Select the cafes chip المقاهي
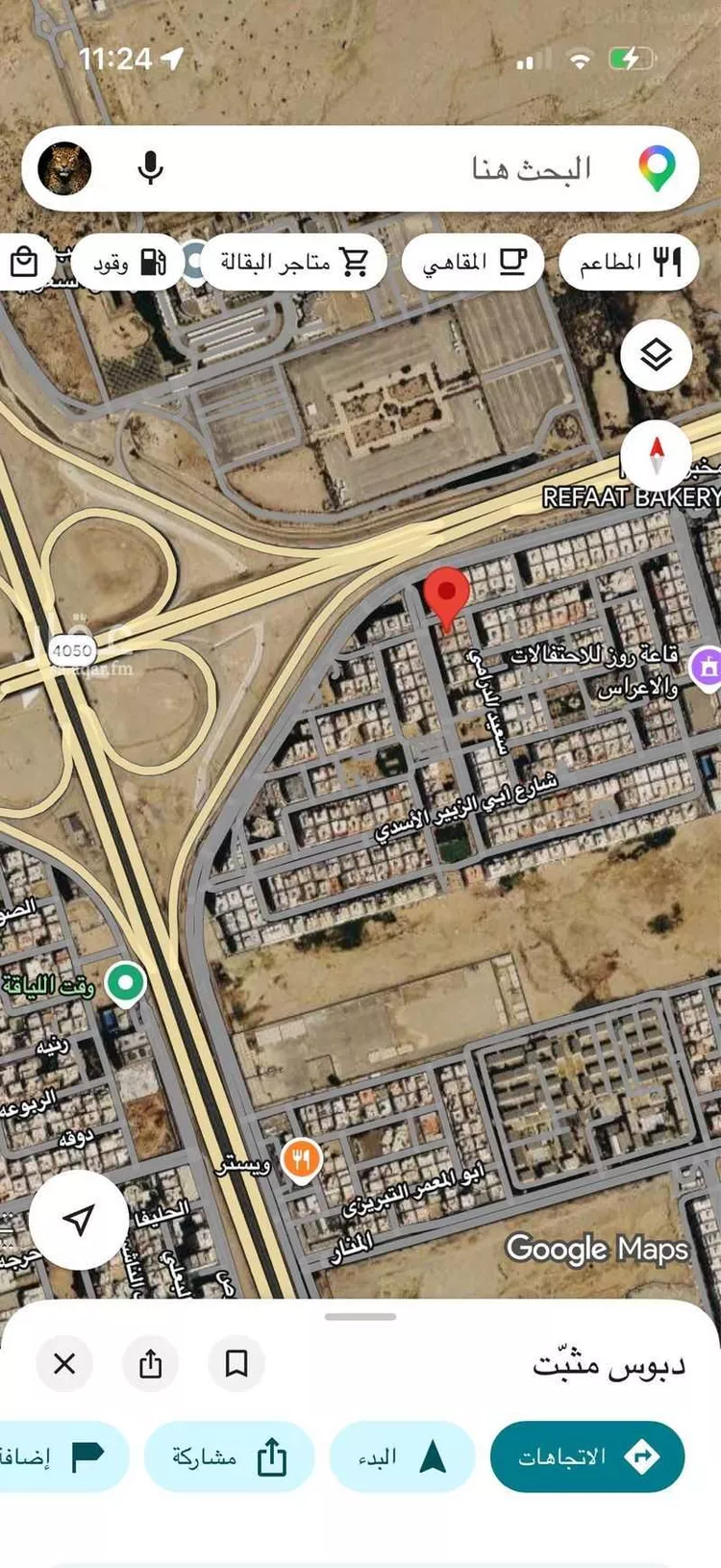The width and height of the screenshot is (721, 1568). click(x=473, y=262)
